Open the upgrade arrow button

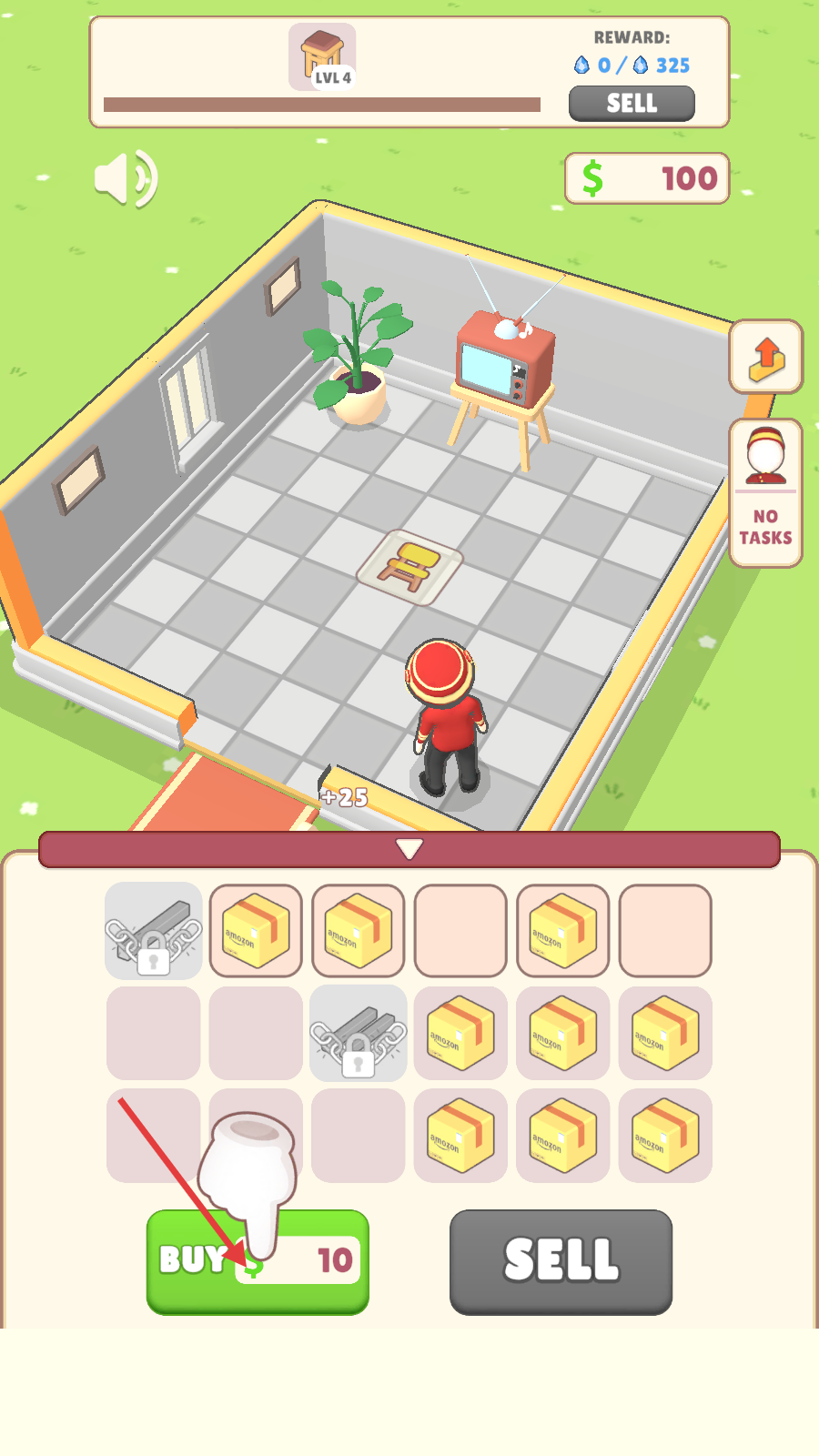tap(765, 357)
